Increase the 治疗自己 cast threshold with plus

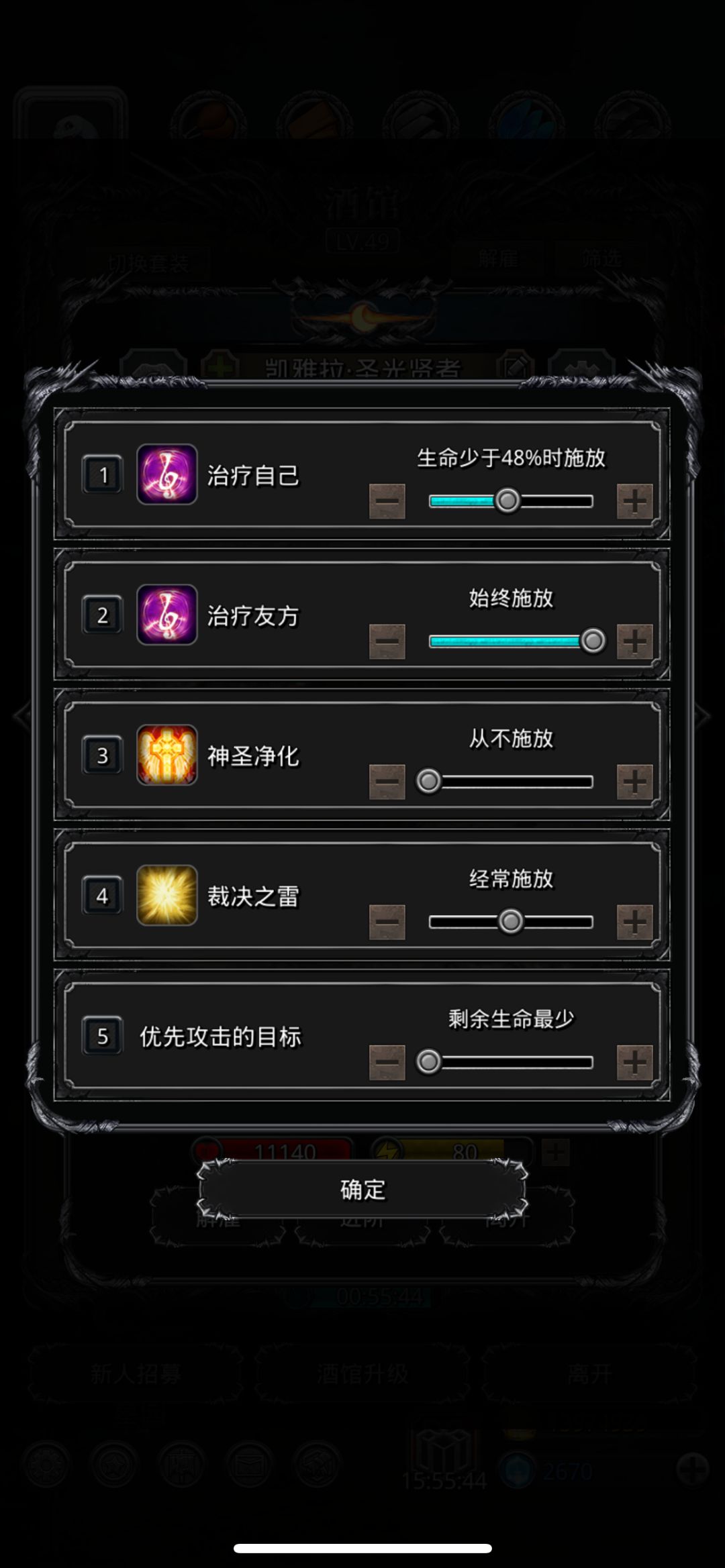click(x=634, y=501)
